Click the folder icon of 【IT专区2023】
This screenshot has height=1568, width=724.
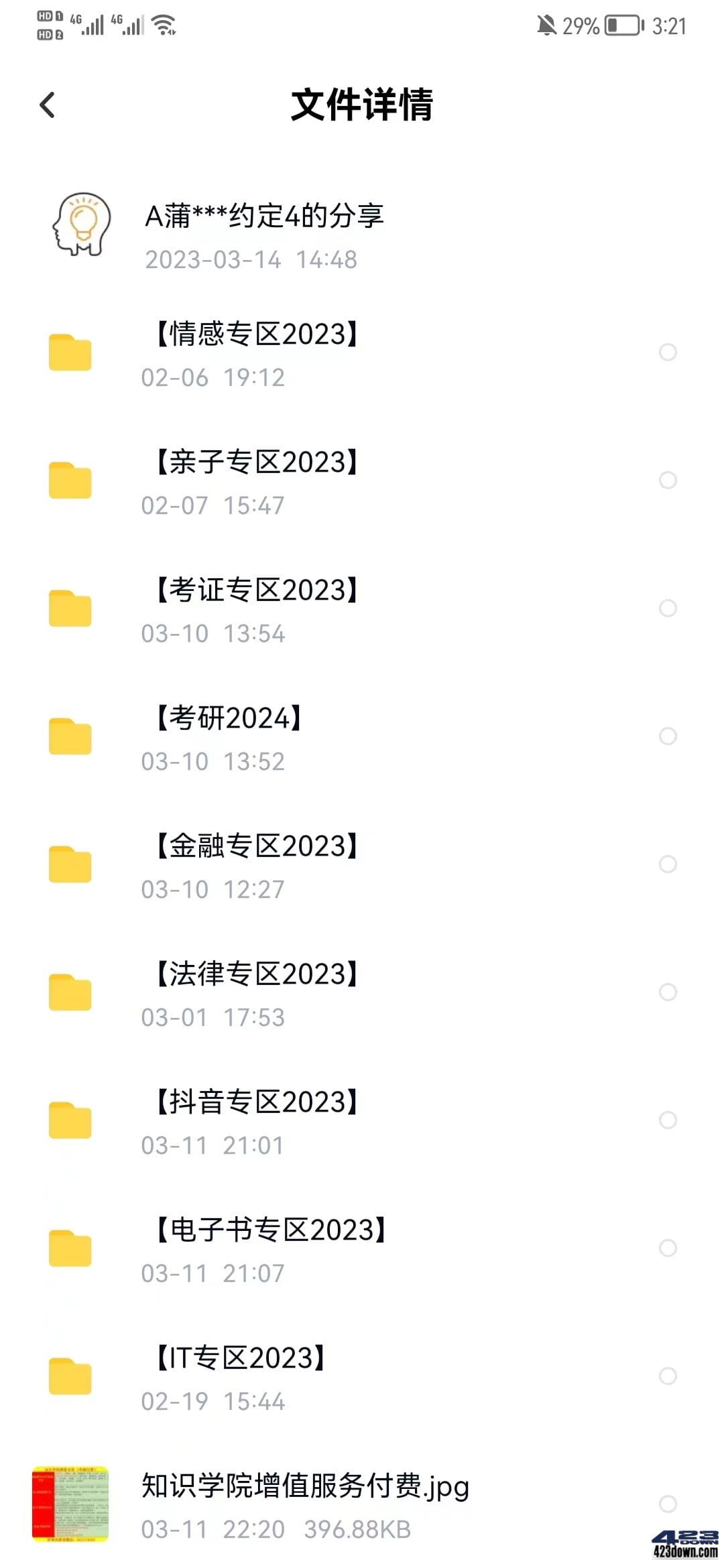69,1377
